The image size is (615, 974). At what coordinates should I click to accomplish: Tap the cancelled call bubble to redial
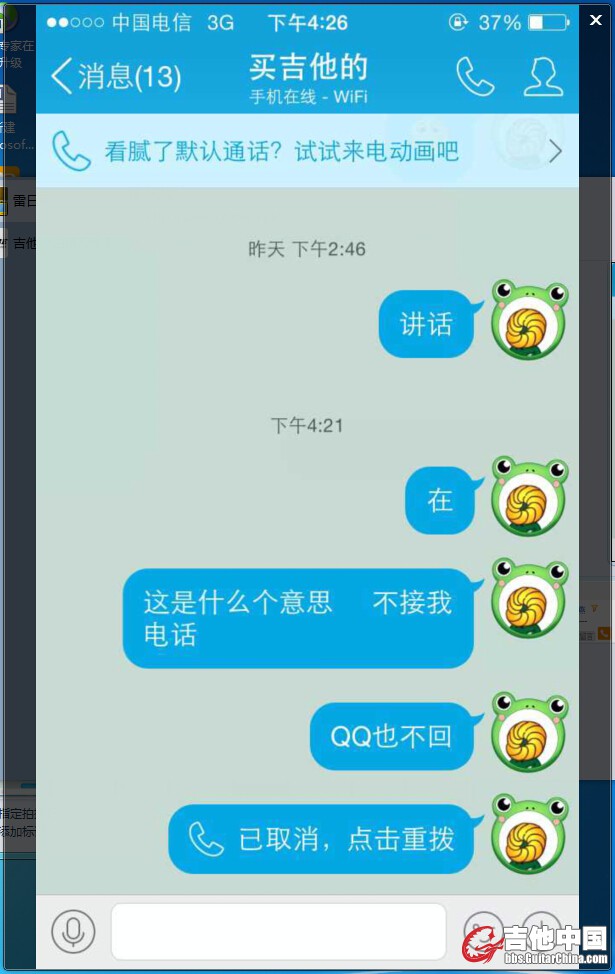[x=321, y=838]
